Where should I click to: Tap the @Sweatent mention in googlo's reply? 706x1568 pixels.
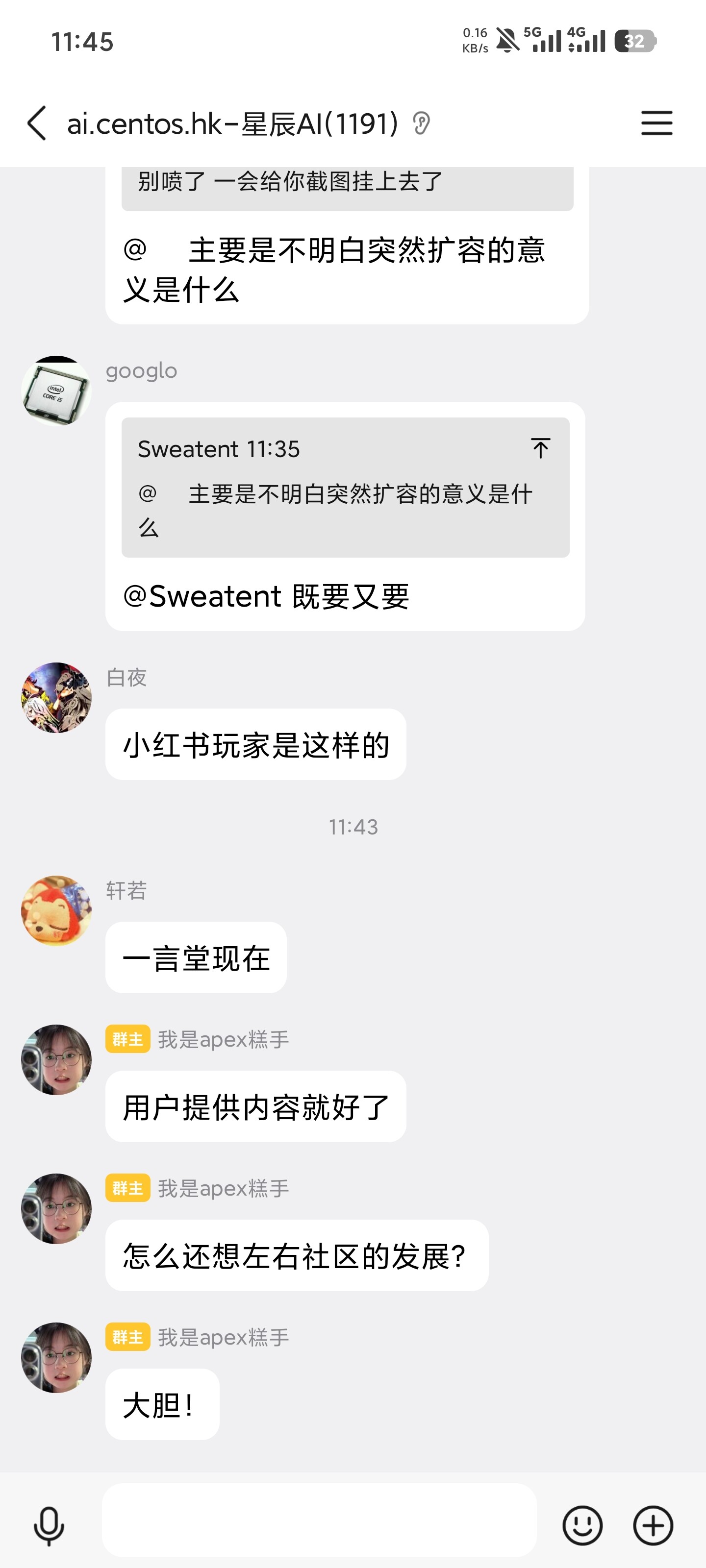202,596
